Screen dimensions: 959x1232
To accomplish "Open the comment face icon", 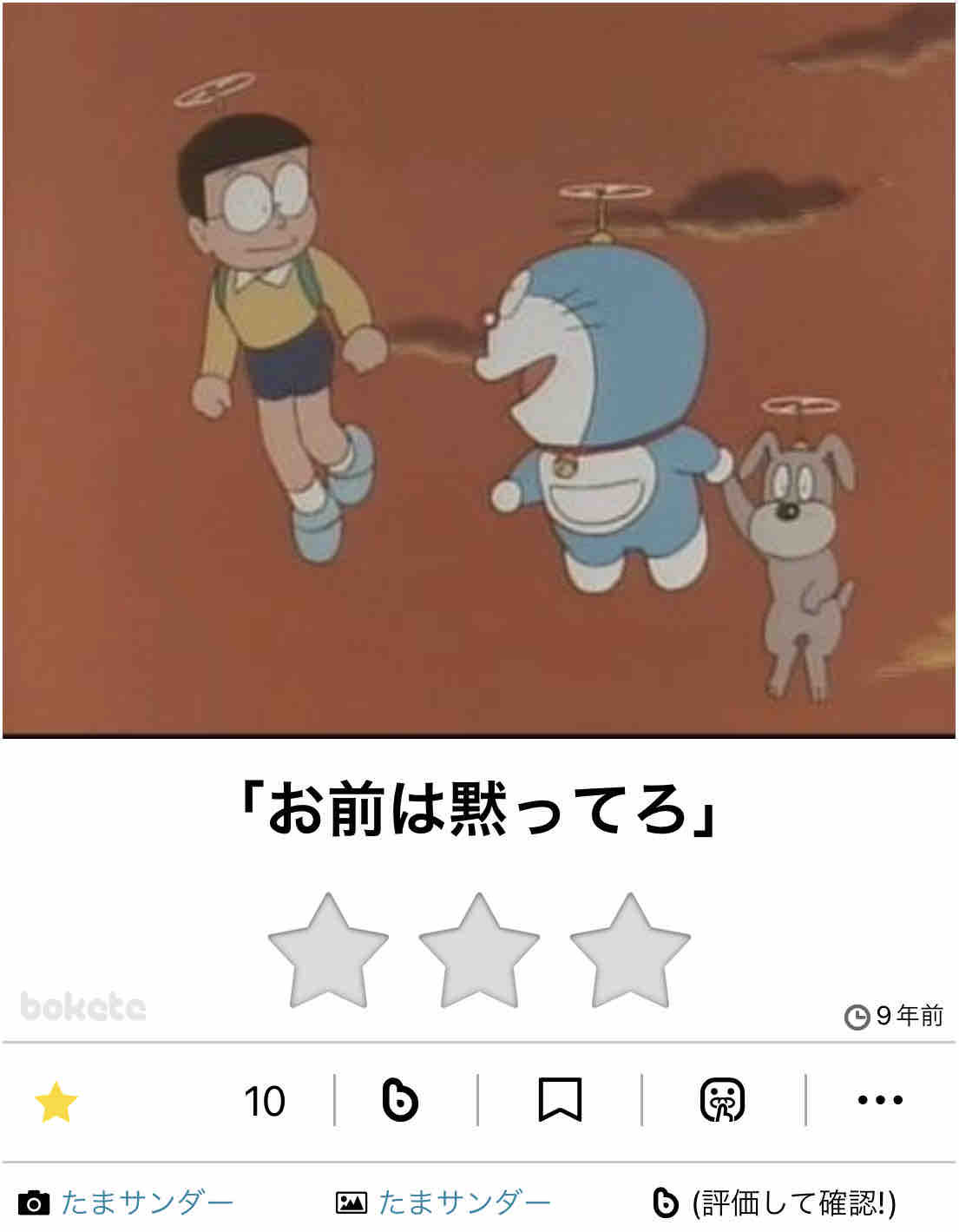I will pyautogui.click(x=722, y=1100).
